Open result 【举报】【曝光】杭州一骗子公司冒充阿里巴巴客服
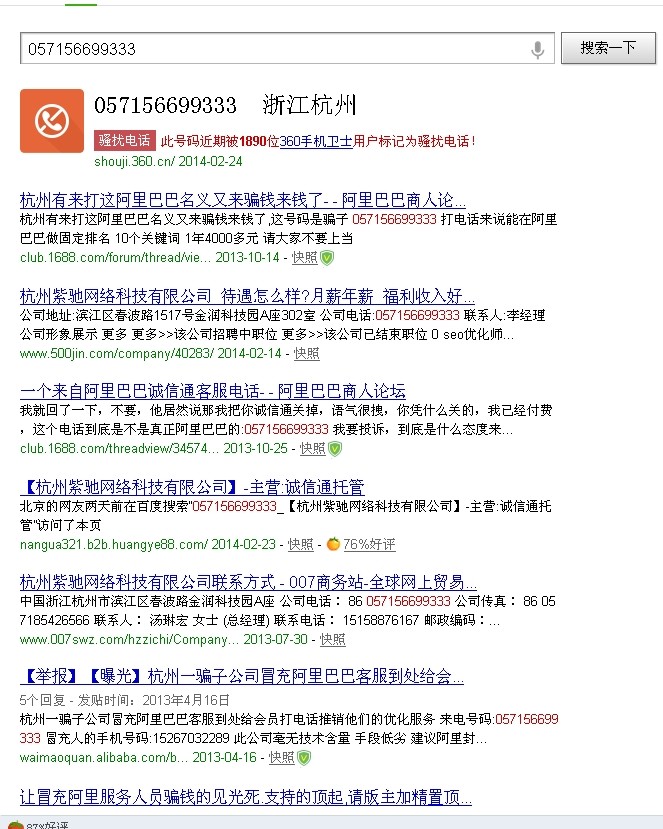 tap(242, 676)
